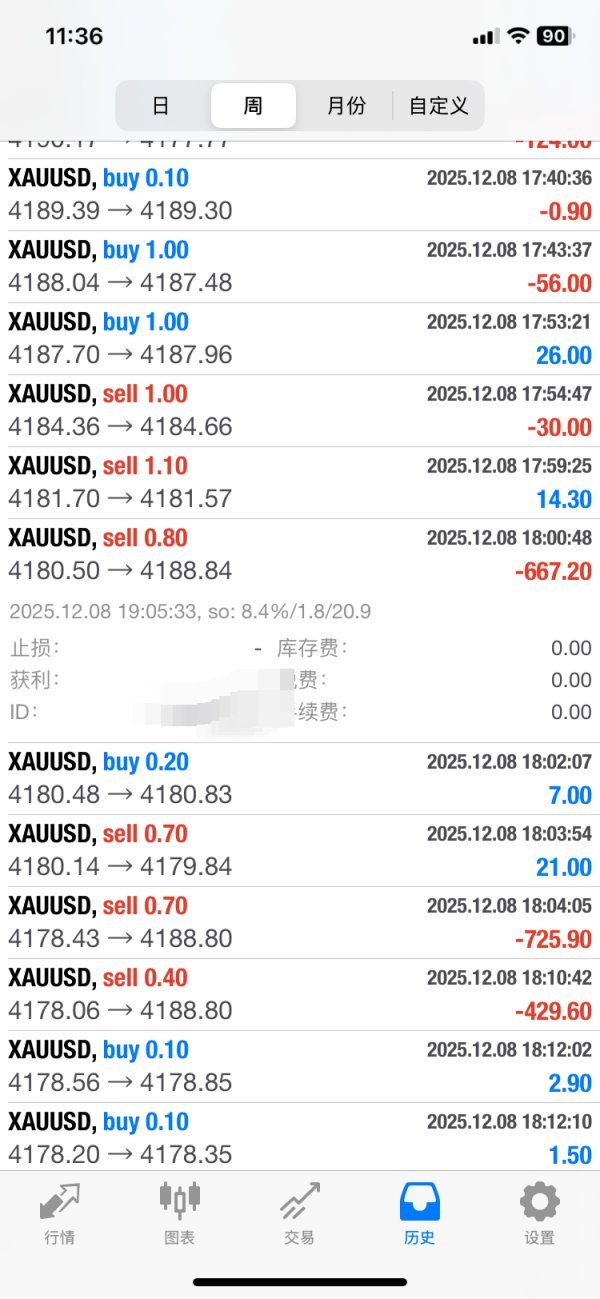This screenshot has width=600, height=1299.
Task: Show details of sell 0.70 at 18:03:54
Action: pyautogui.click(x=300, y=851)
